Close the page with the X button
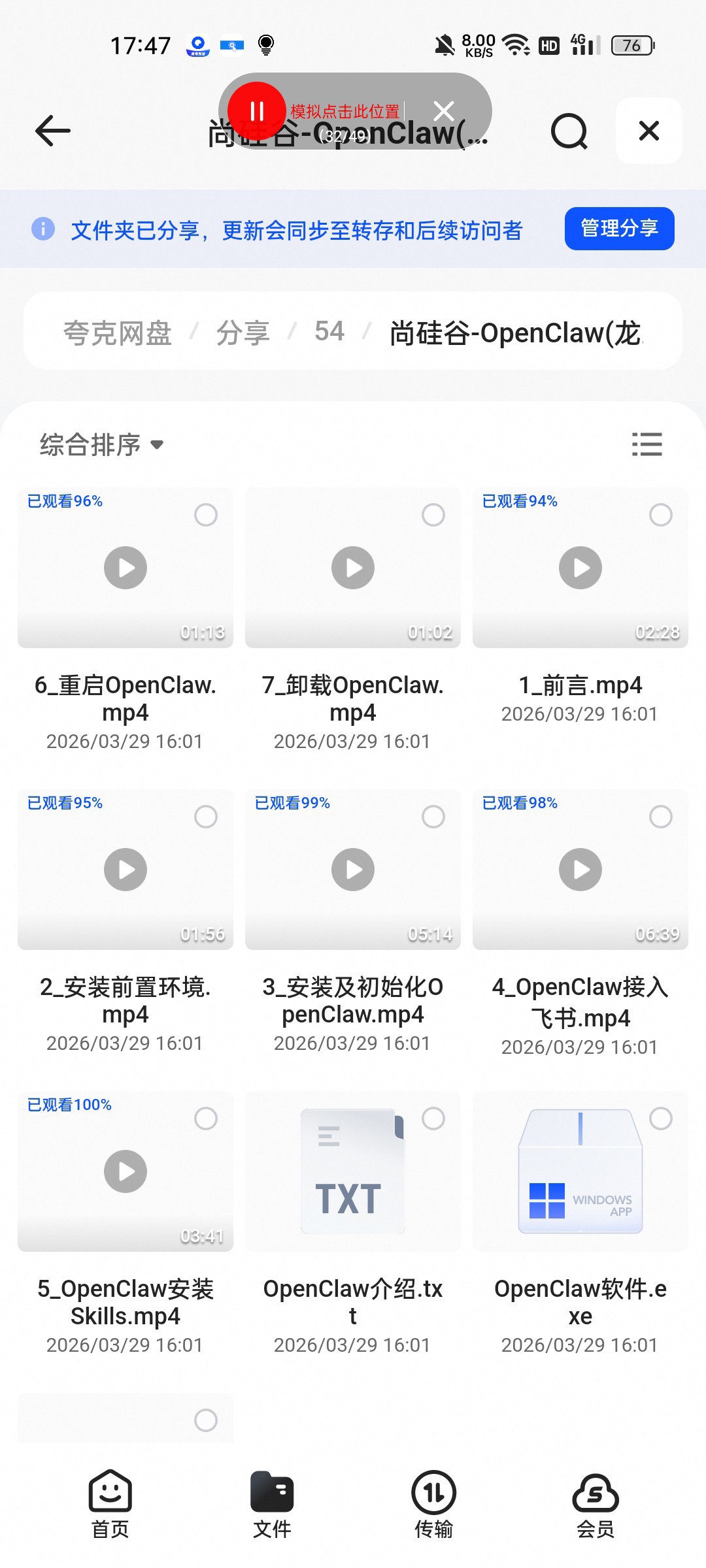 (x=648, y=131)
